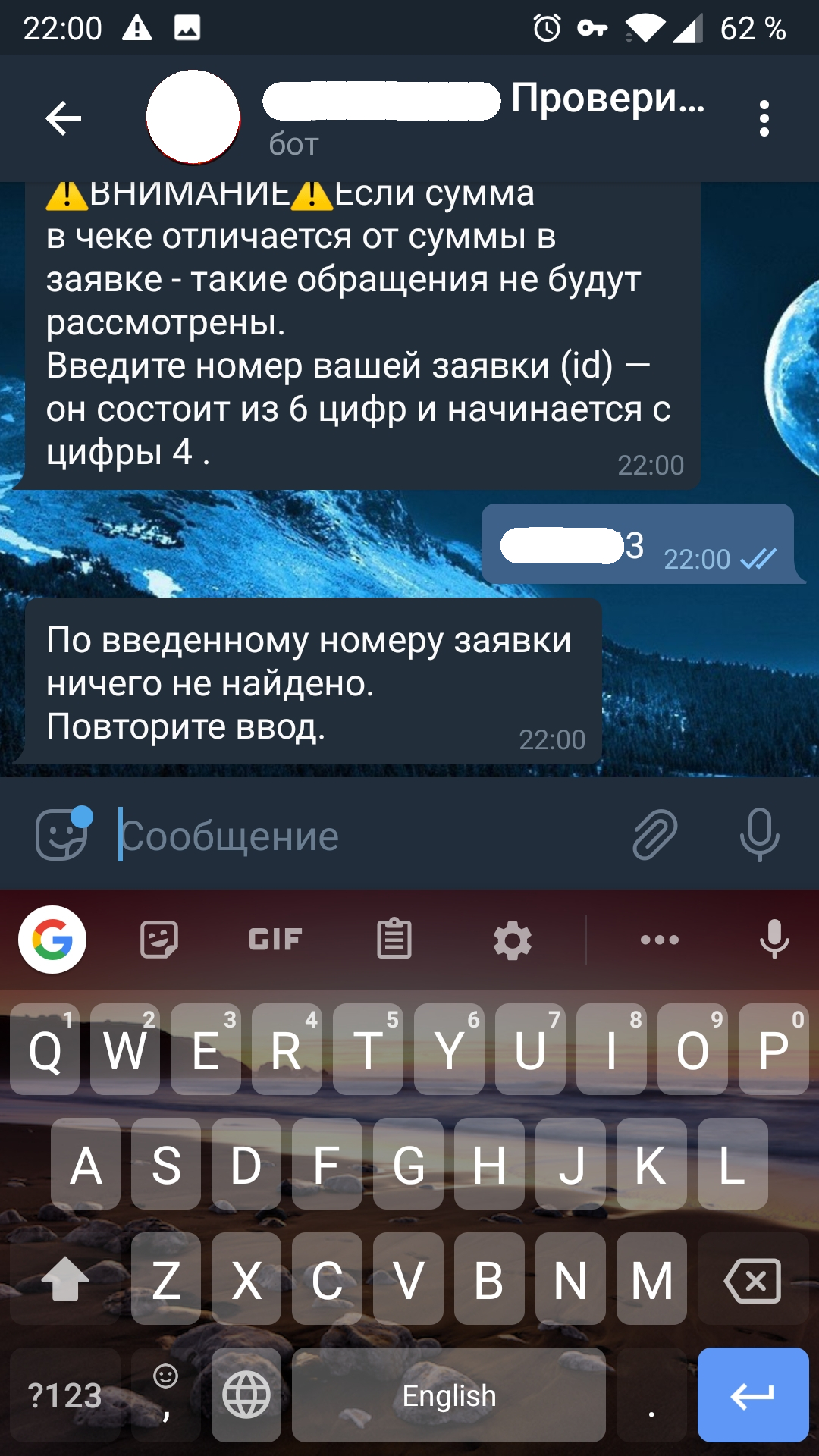819x1456 pixels.
Task: Open the sticker and emoji panel
Action: (63, 833)
